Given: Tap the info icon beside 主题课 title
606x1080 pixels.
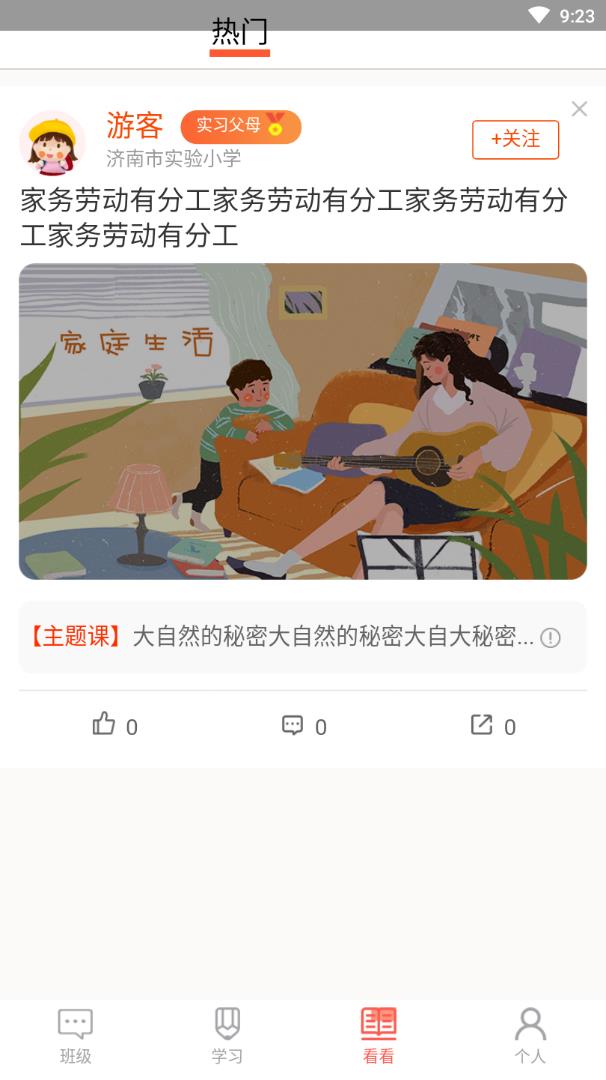Looking at the screenshot, I should [x=551, y=638].
